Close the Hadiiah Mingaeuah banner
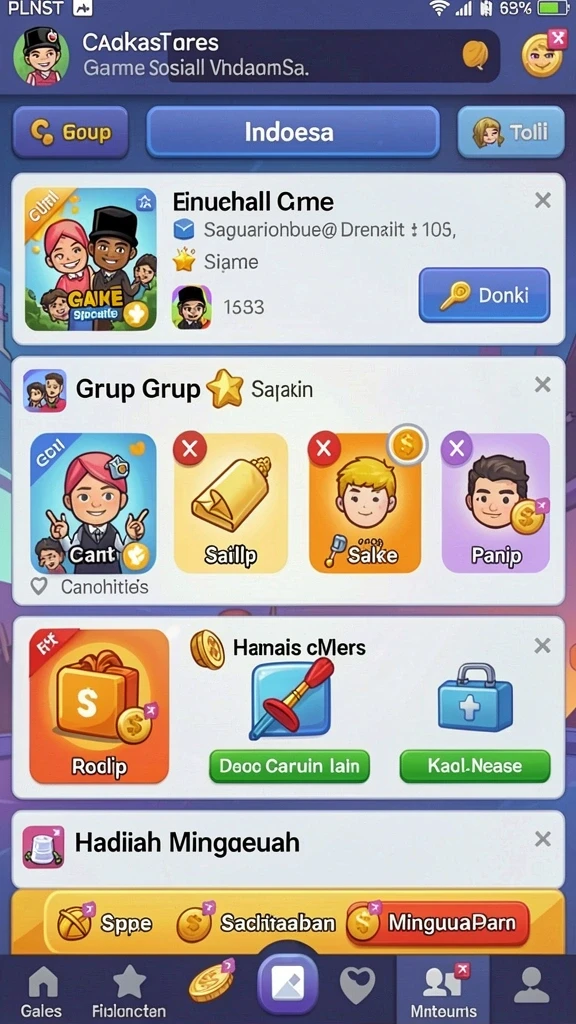The image size is (576, 1024). (x=543, y=839)
